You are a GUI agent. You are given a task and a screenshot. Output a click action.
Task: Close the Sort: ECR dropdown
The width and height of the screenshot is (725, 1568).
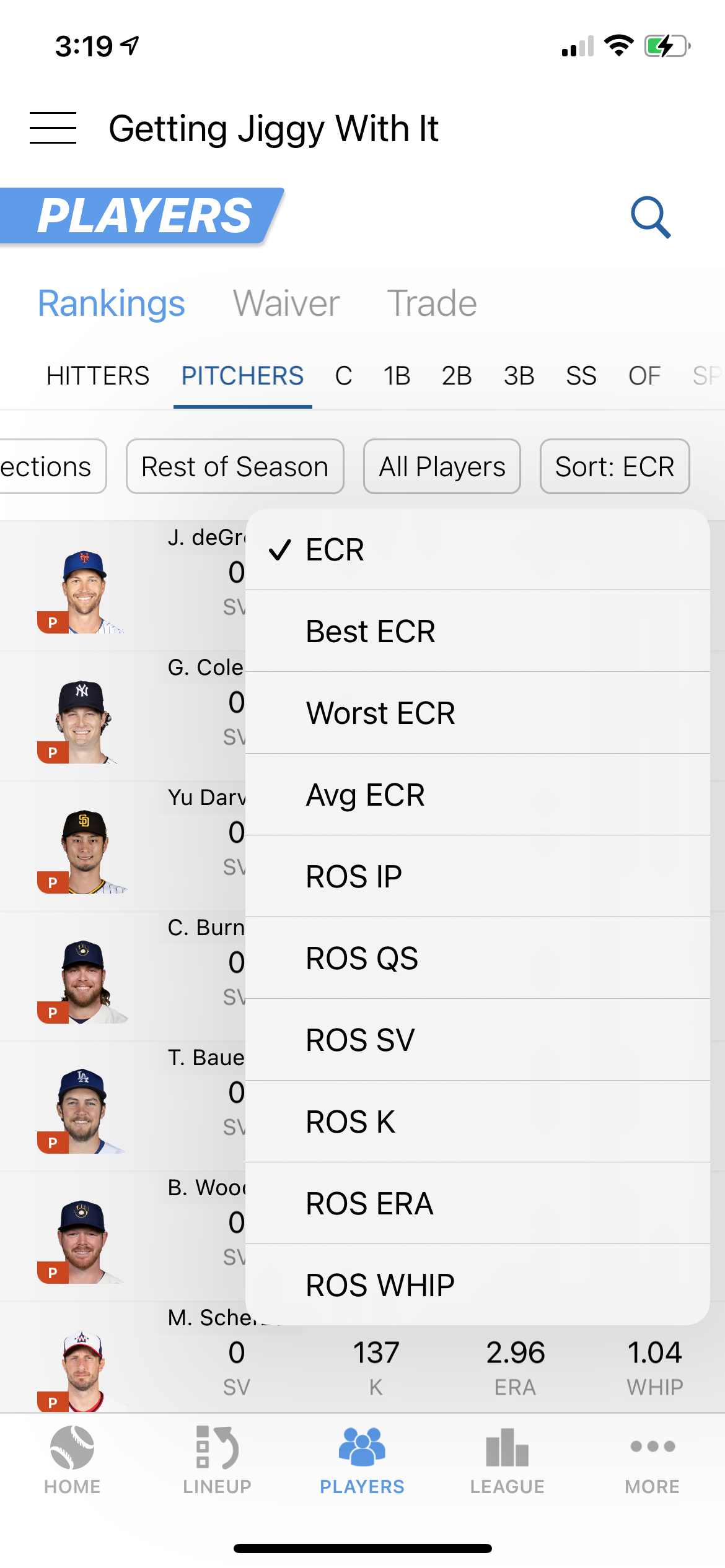614,466
